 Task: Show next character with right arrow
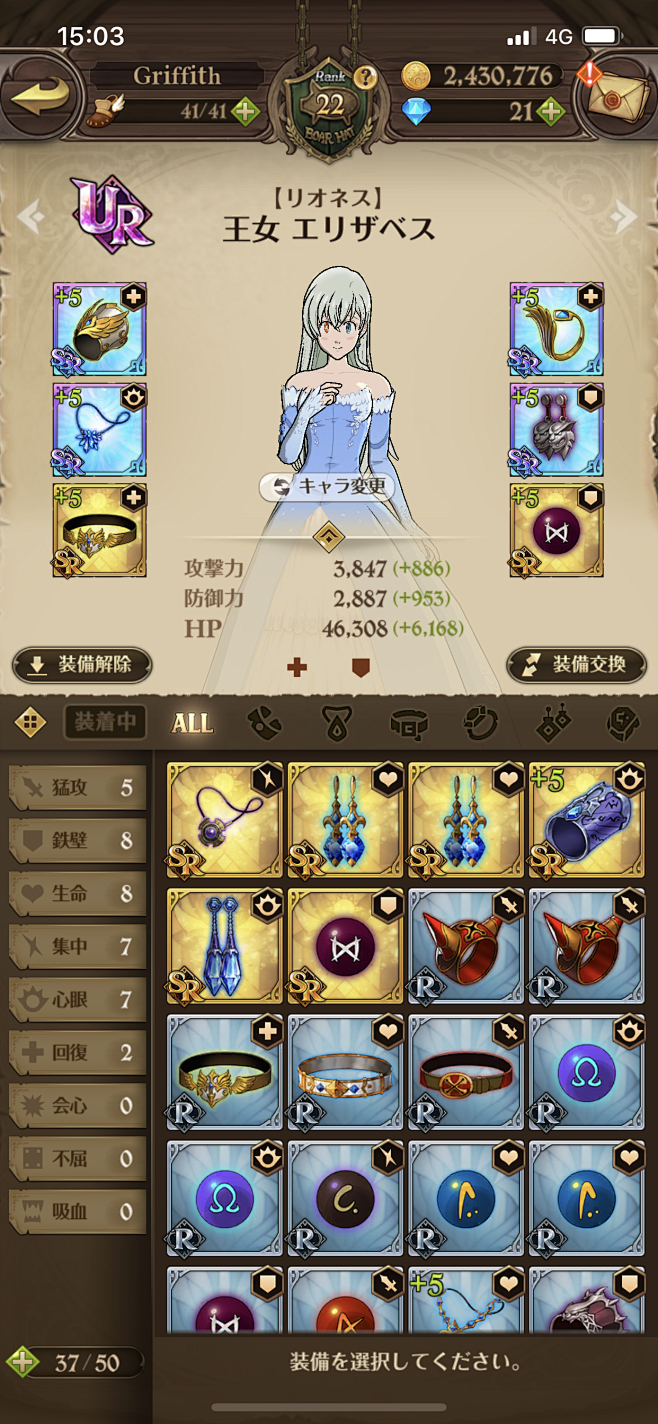point(625,215)
